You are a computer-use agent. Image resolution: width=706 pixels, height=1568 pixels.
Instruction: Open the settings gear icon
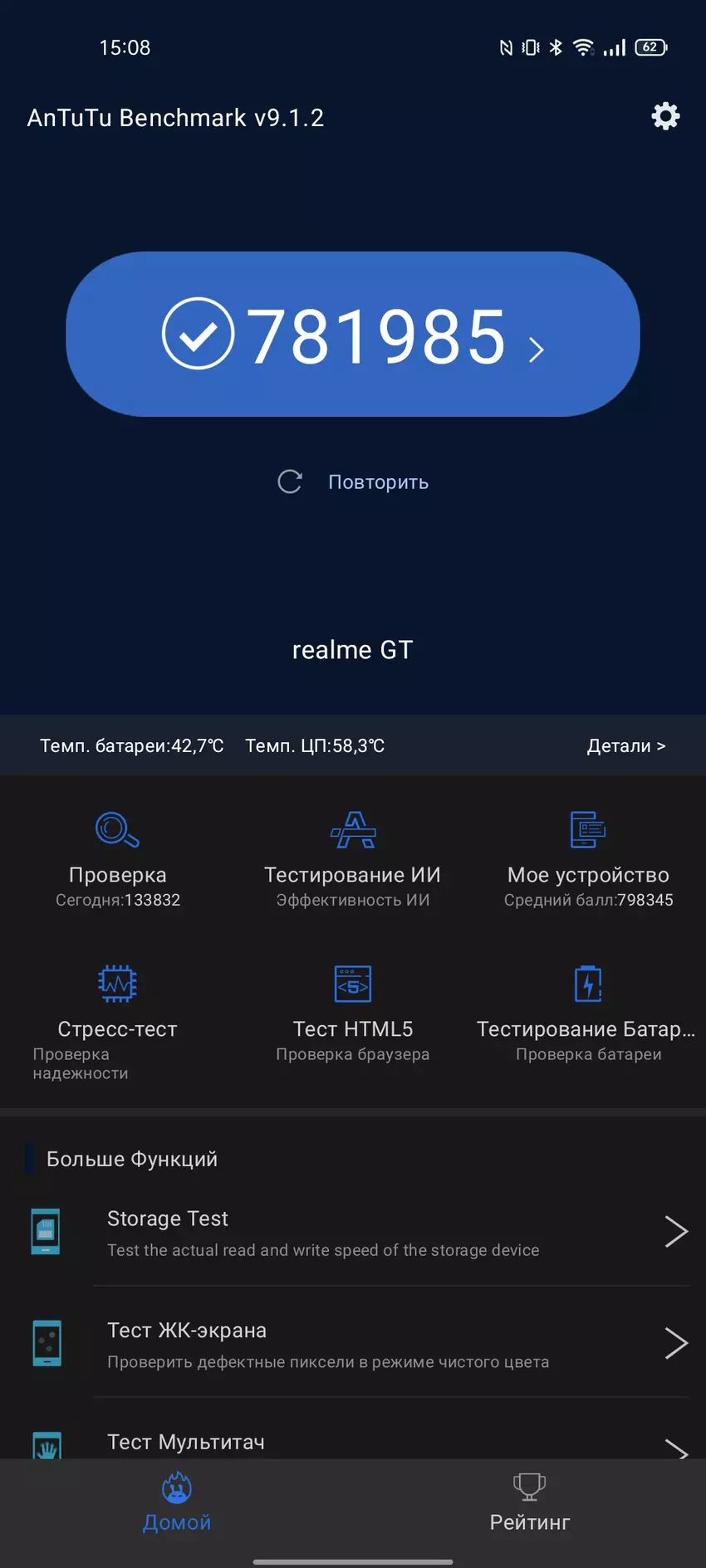tap(665, 116)
